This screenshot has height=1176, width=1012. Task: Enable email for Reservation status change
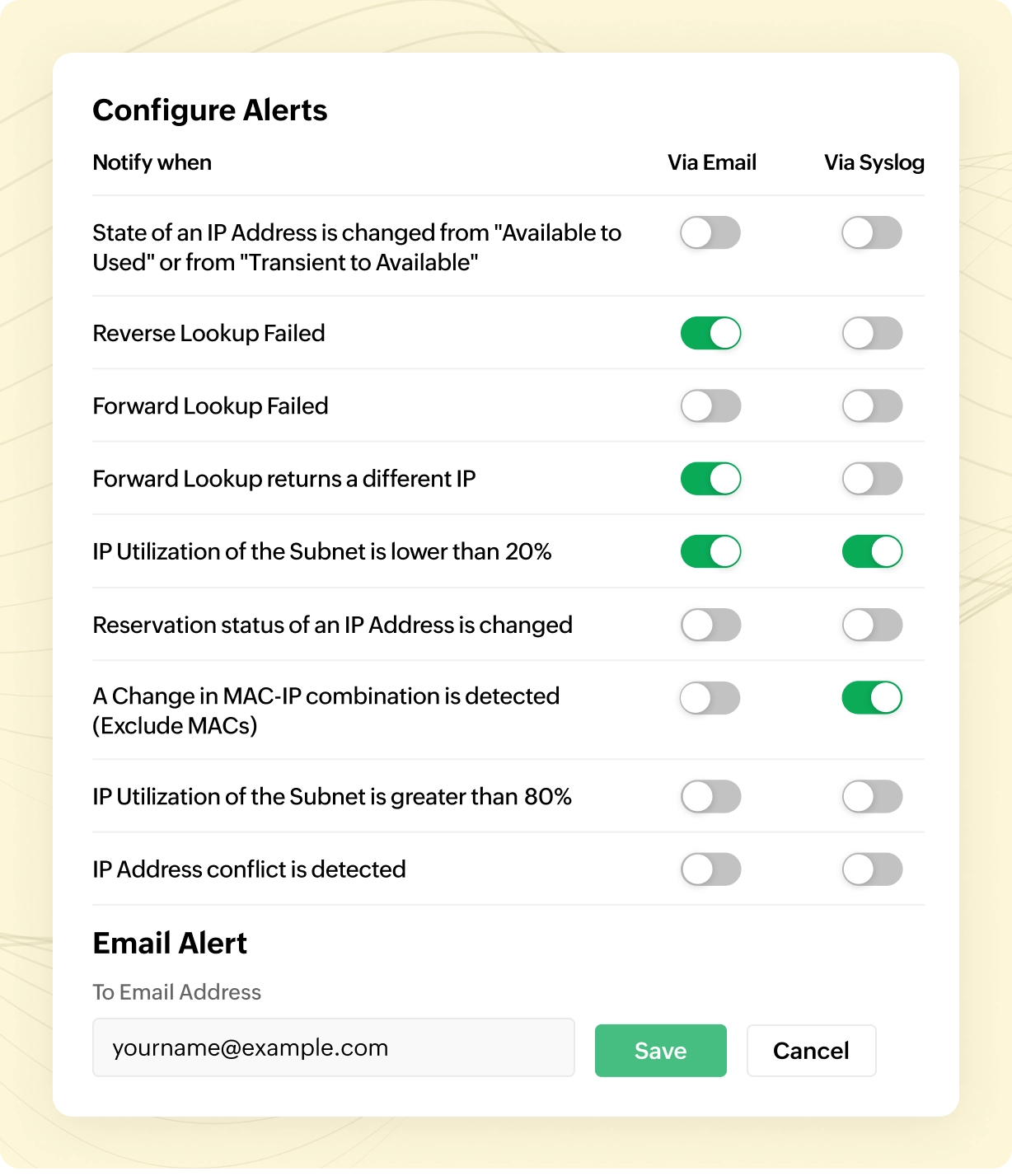tap(710, 625)
